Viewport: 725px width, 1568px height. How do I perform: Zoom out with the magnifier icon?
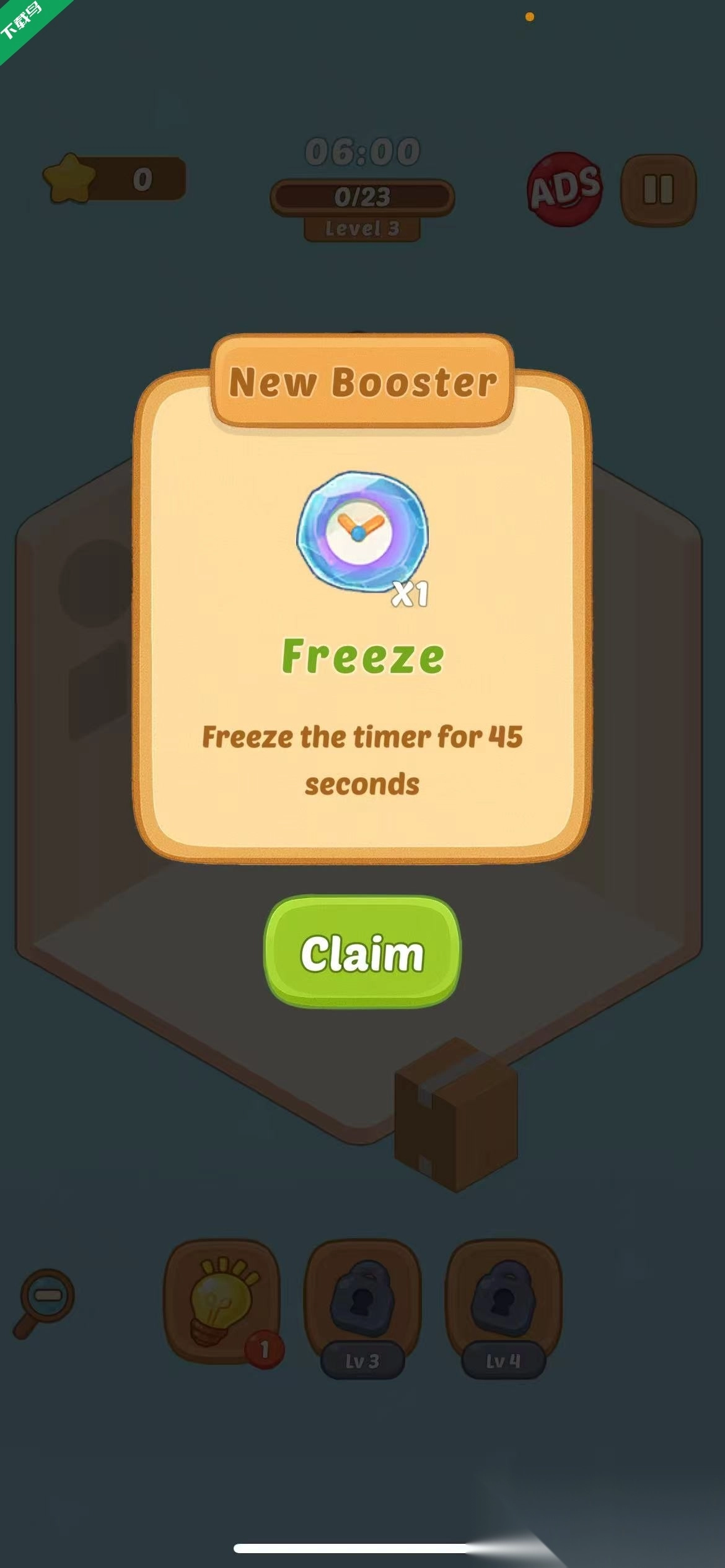point(45,1296)
